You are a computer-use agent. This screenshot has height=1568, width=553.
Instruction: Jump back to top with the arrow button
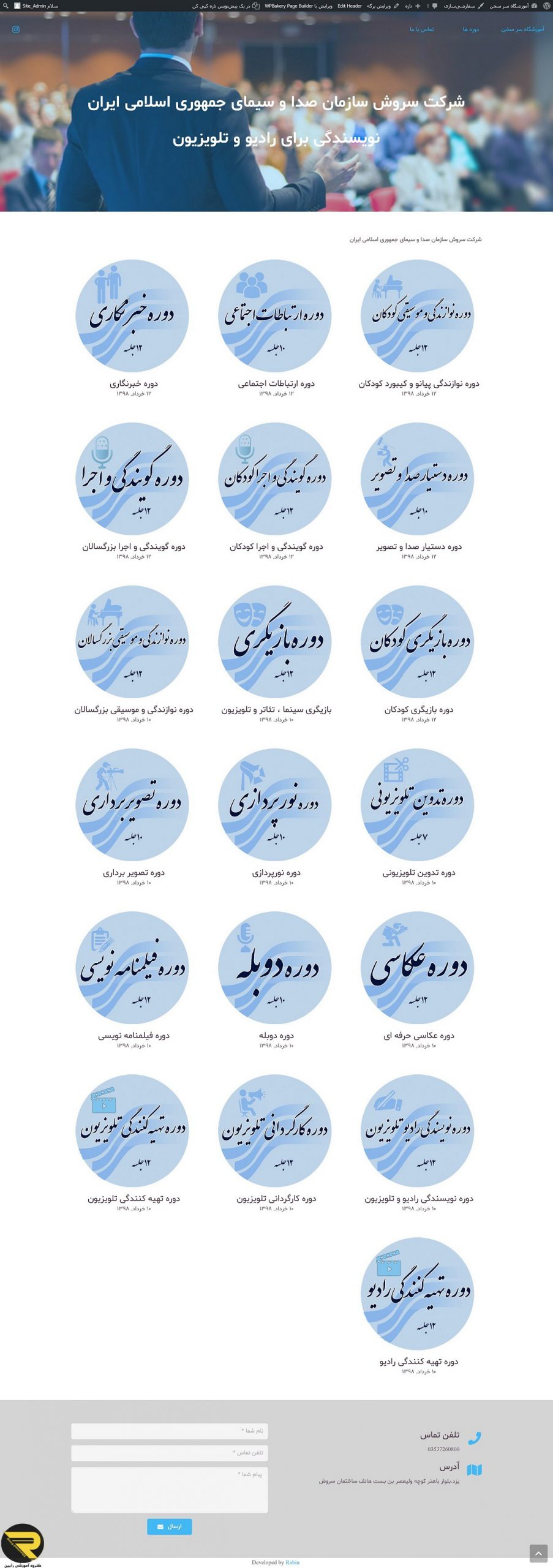(538, 1553)
